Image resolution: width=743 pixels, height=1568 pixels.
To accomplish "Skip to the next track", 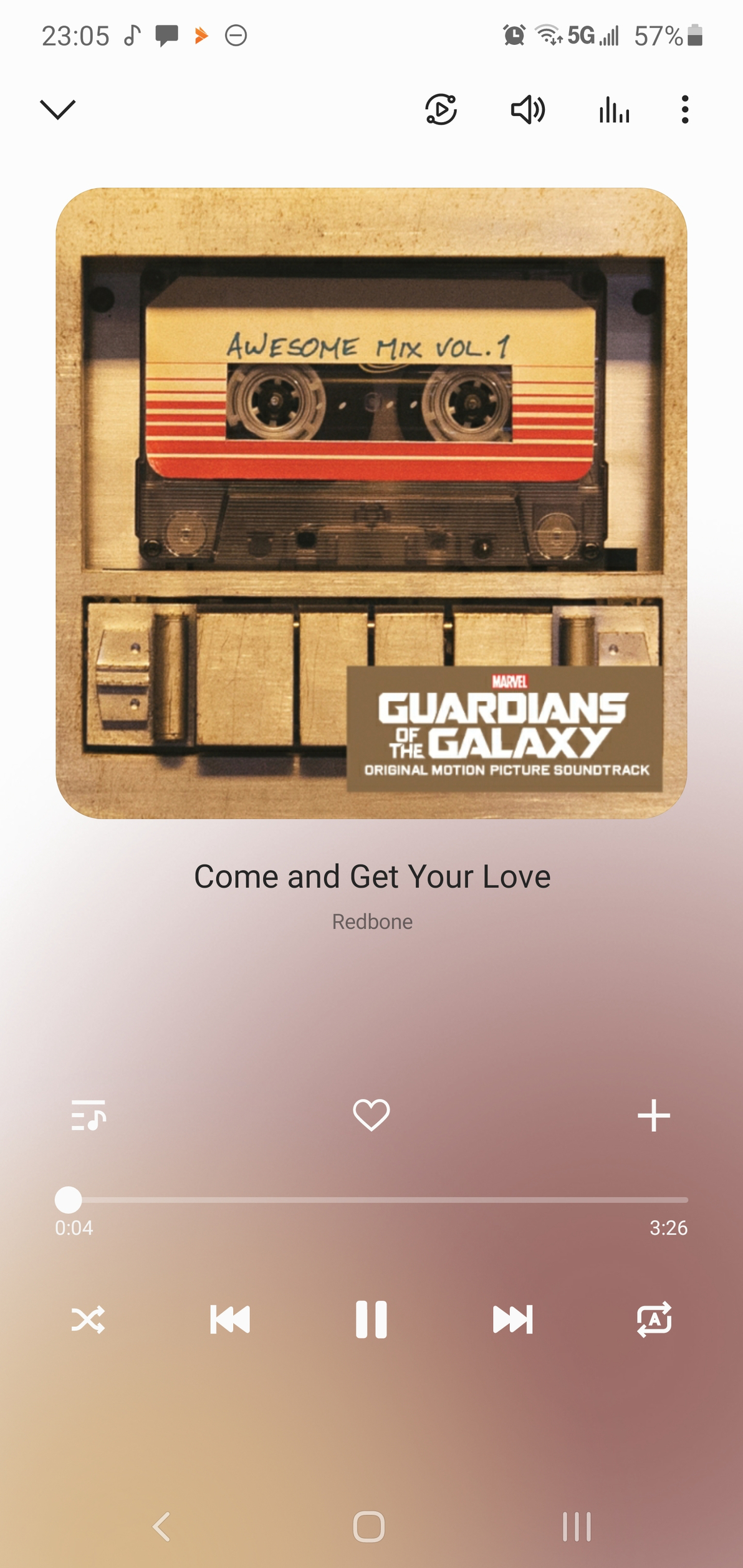I will (512, 1319).
